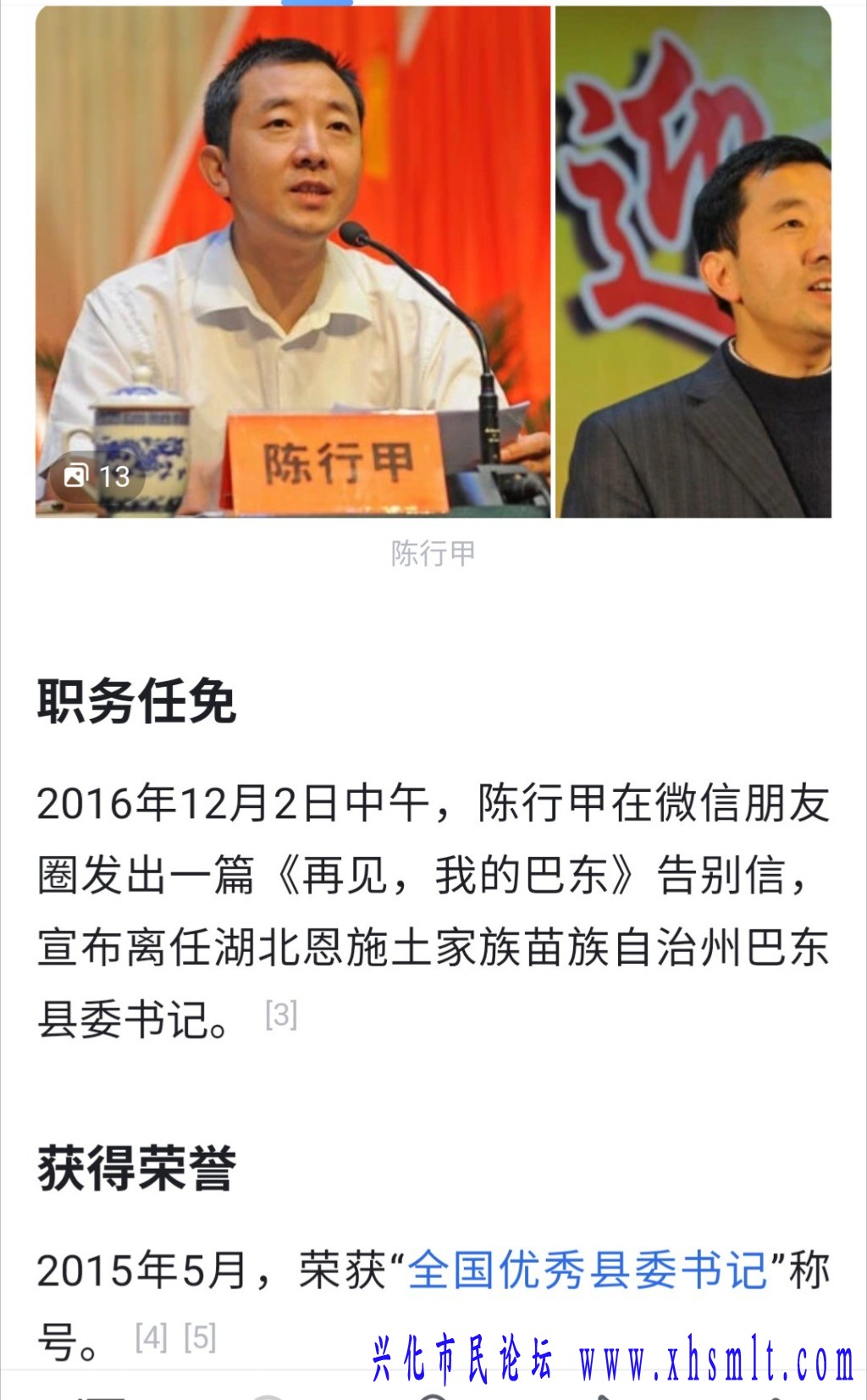
Task: Open reference [5] citation
Action: click(201, 1337)
